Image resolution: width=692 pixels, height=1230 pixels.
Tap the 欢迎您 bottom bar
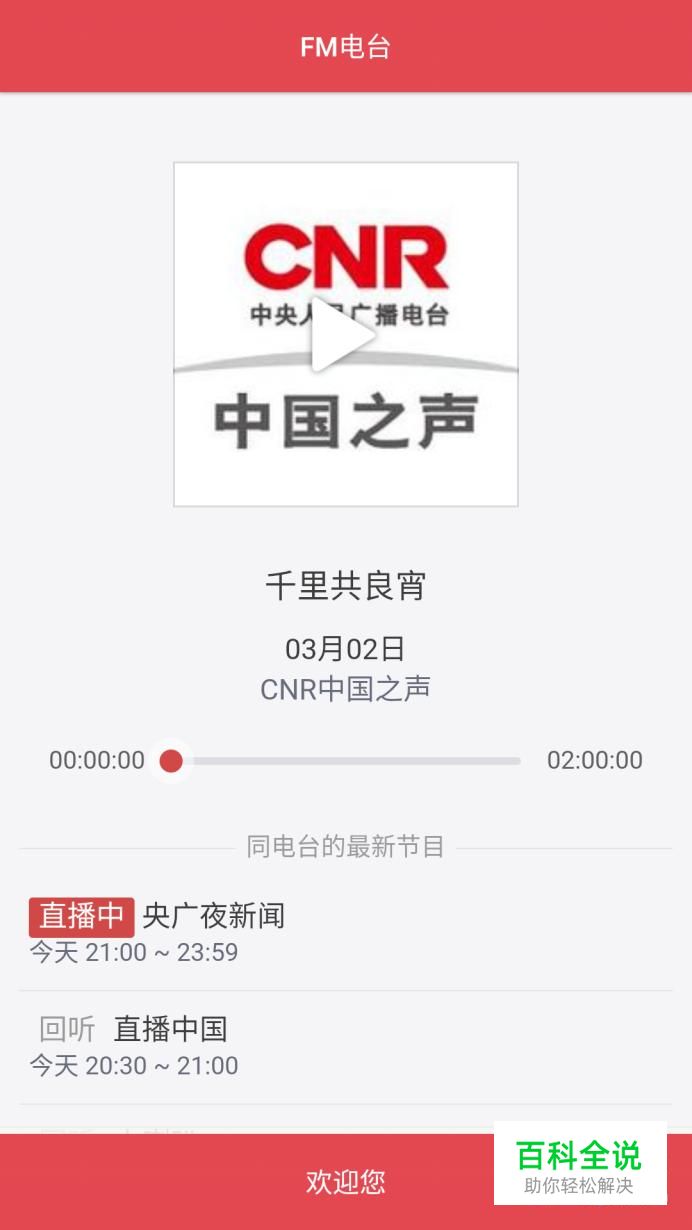(346, 1182)
